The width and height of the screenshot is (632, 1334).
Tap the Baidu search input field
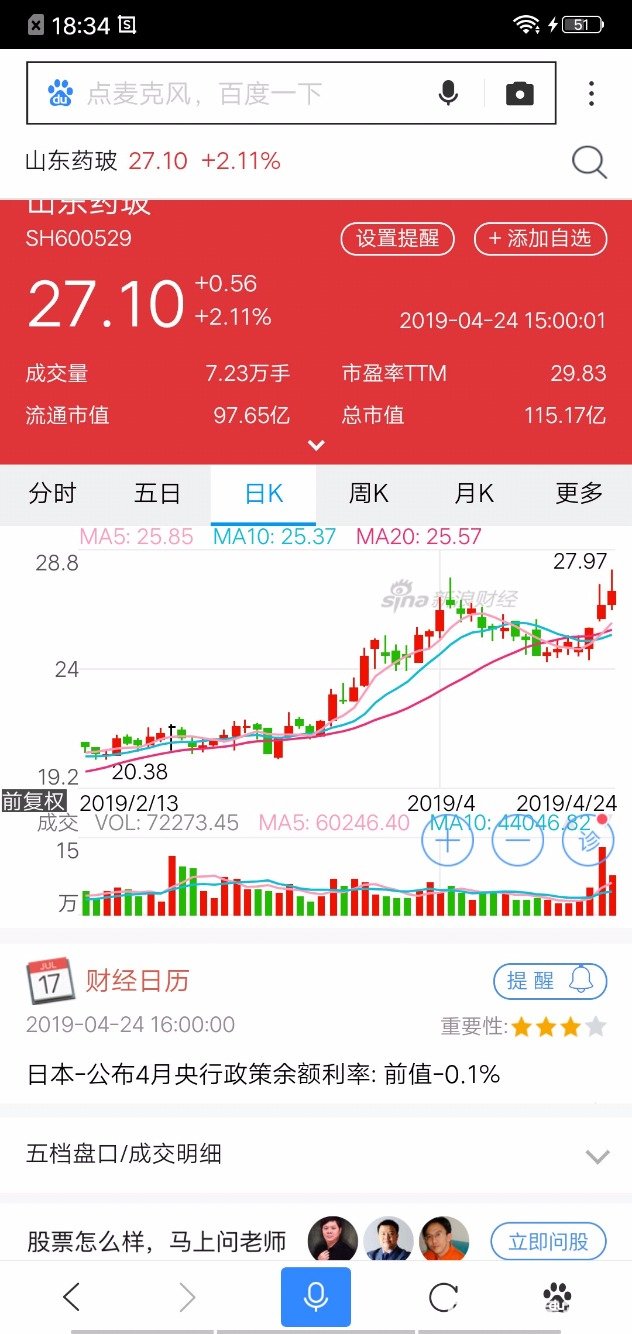(235, 94)
